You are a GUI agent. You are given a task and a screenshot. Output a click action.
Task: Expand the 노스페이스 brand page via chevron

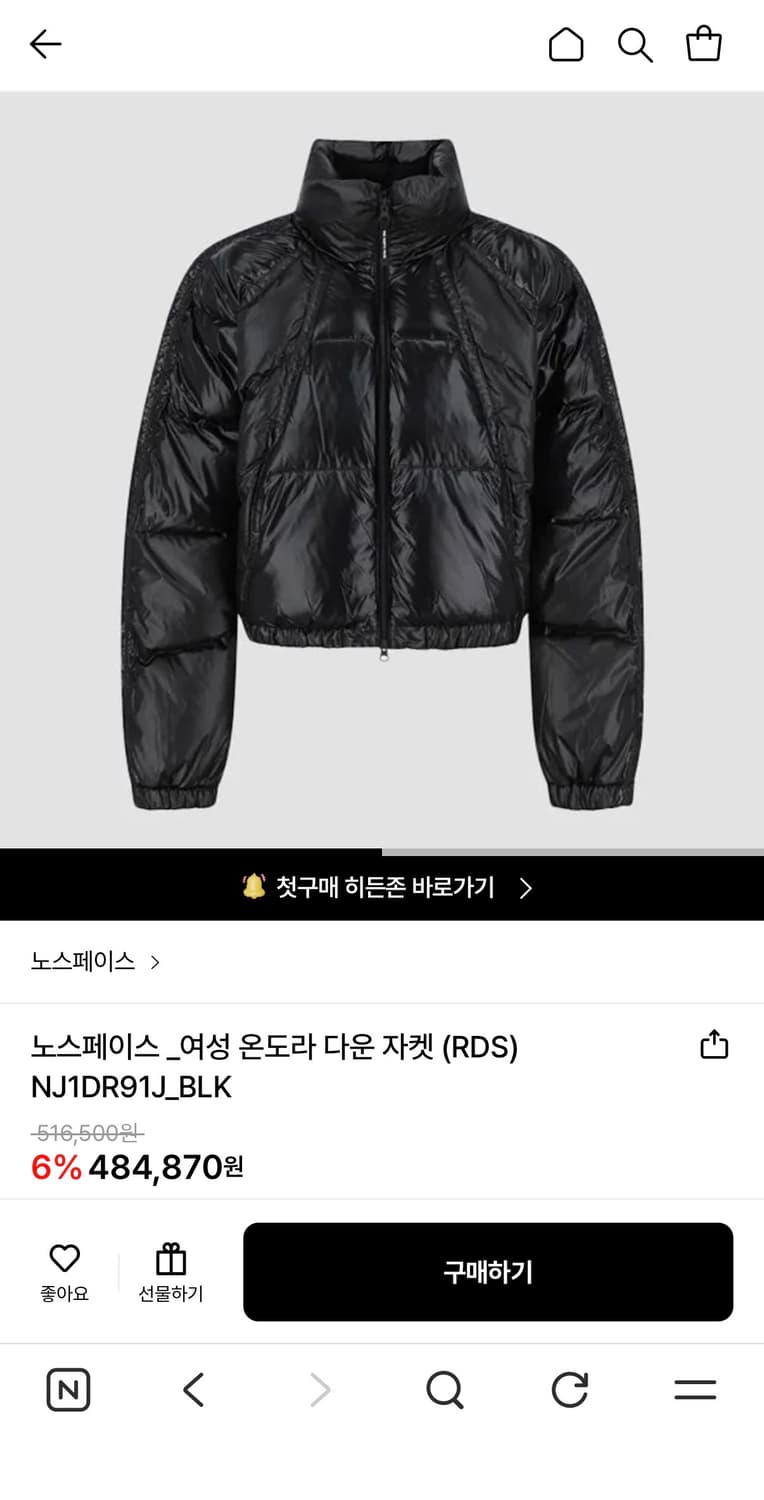tap(155, 962)
